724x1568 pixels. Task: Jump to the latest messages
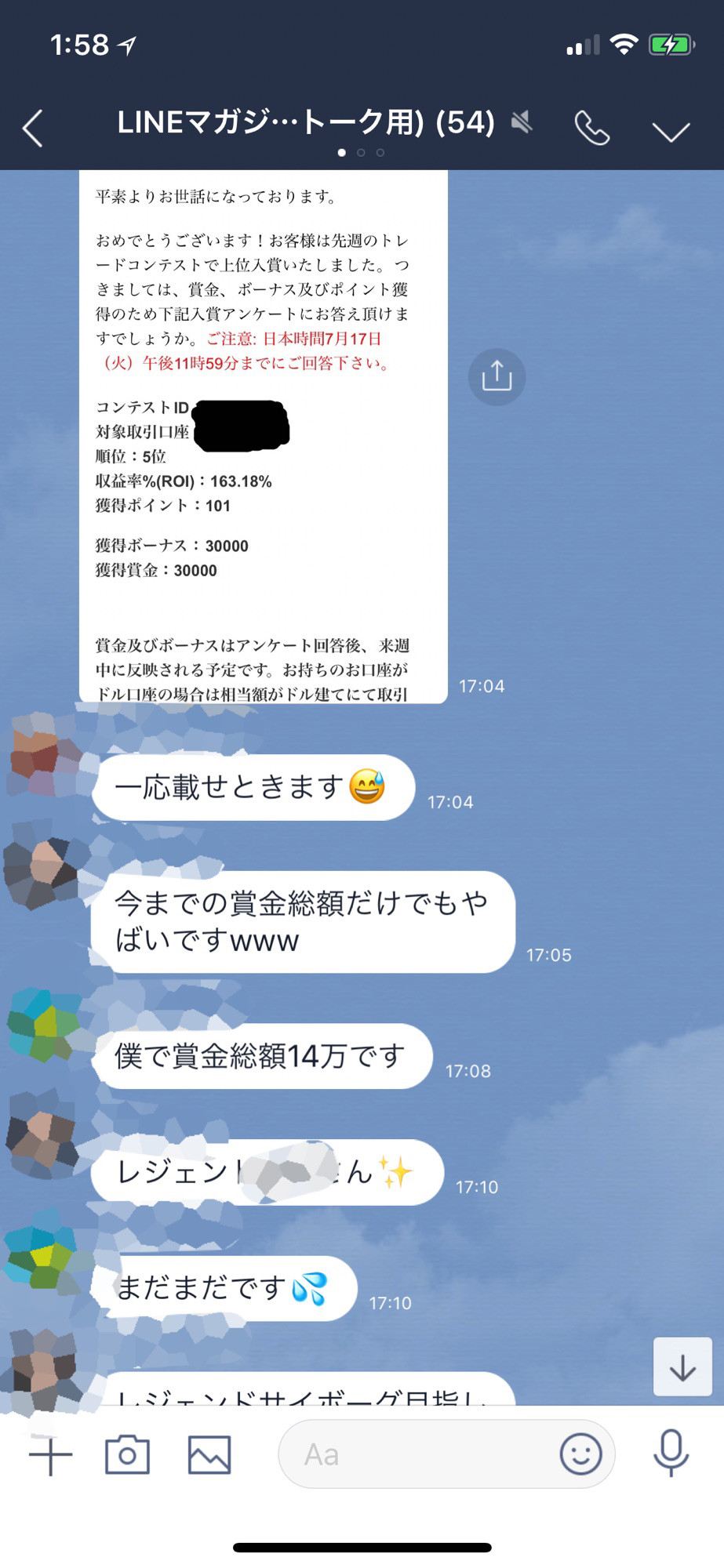(x=682, y=1367)
